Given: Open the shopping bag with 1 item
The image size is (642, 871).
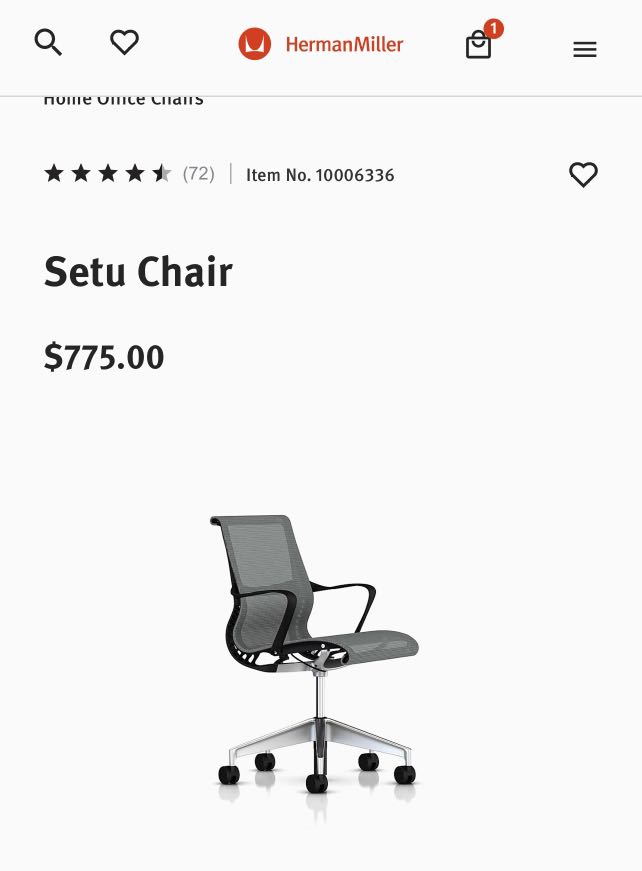Looking at the screenshot, I should (x=479, y=45).
